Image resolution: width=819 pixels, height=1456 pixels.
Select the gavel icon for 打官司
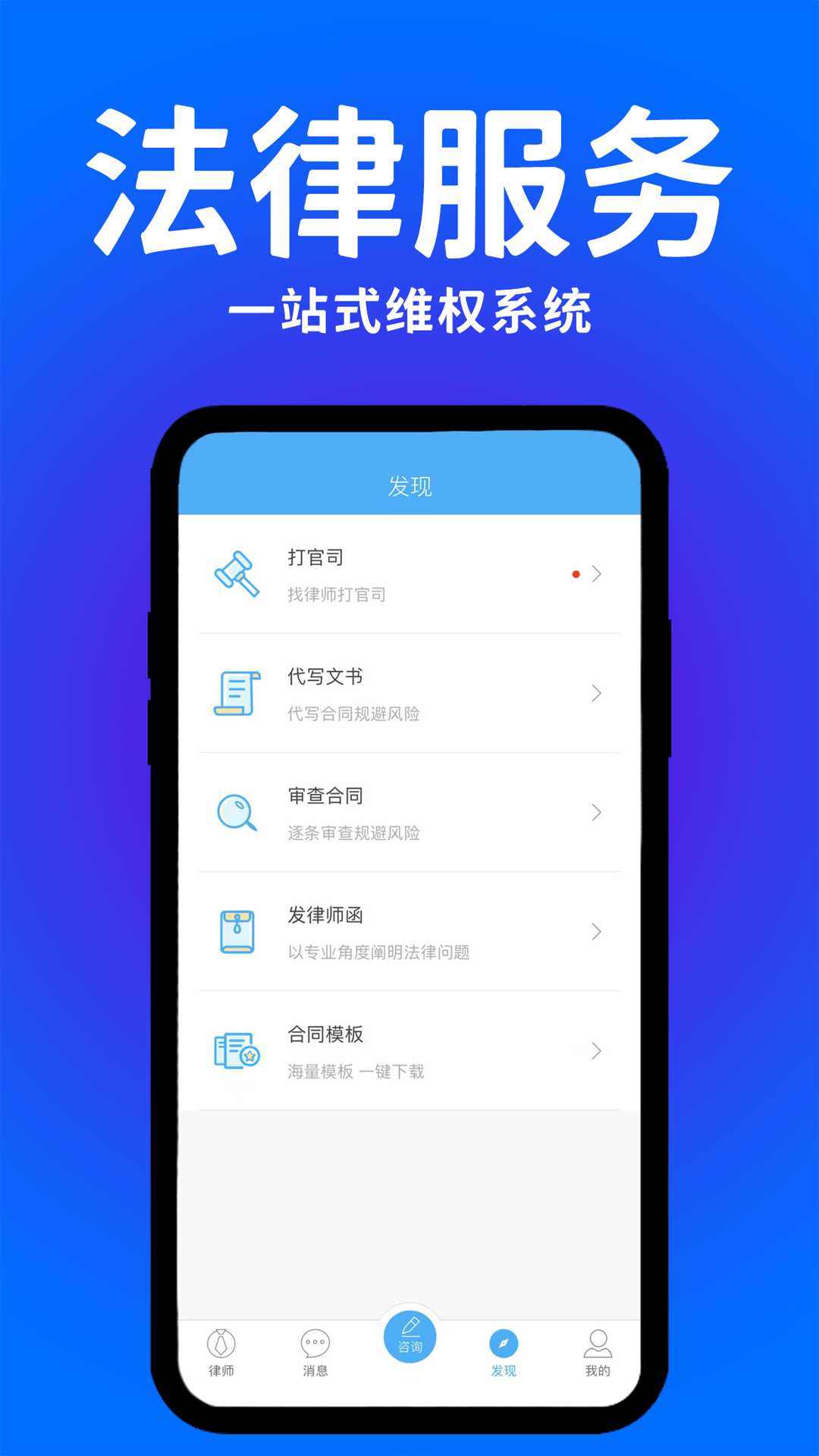point(238,575)
